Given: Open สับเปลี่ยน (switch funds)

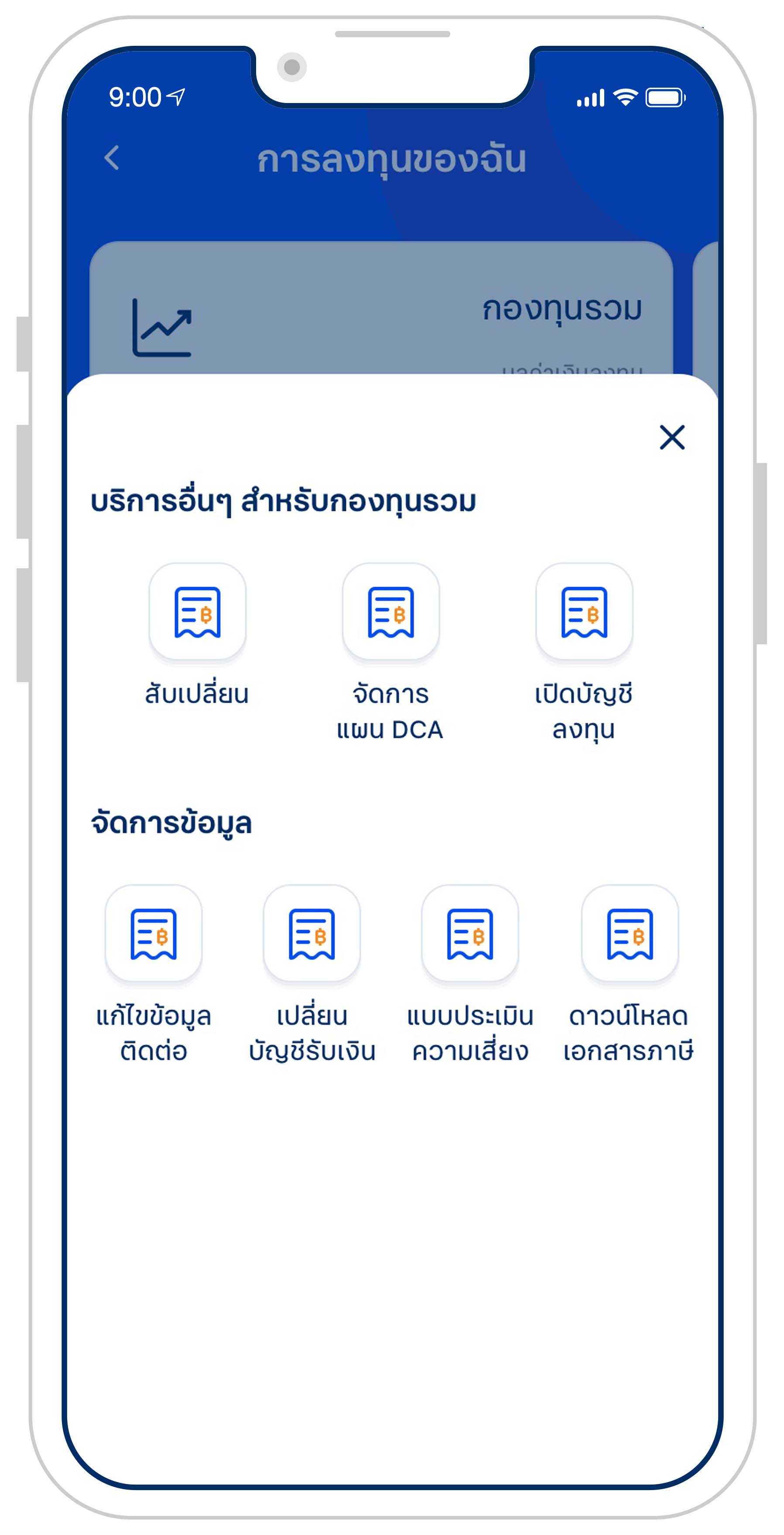Looking at the screenshot, I should pyautogui.click(x=197, y=611).
